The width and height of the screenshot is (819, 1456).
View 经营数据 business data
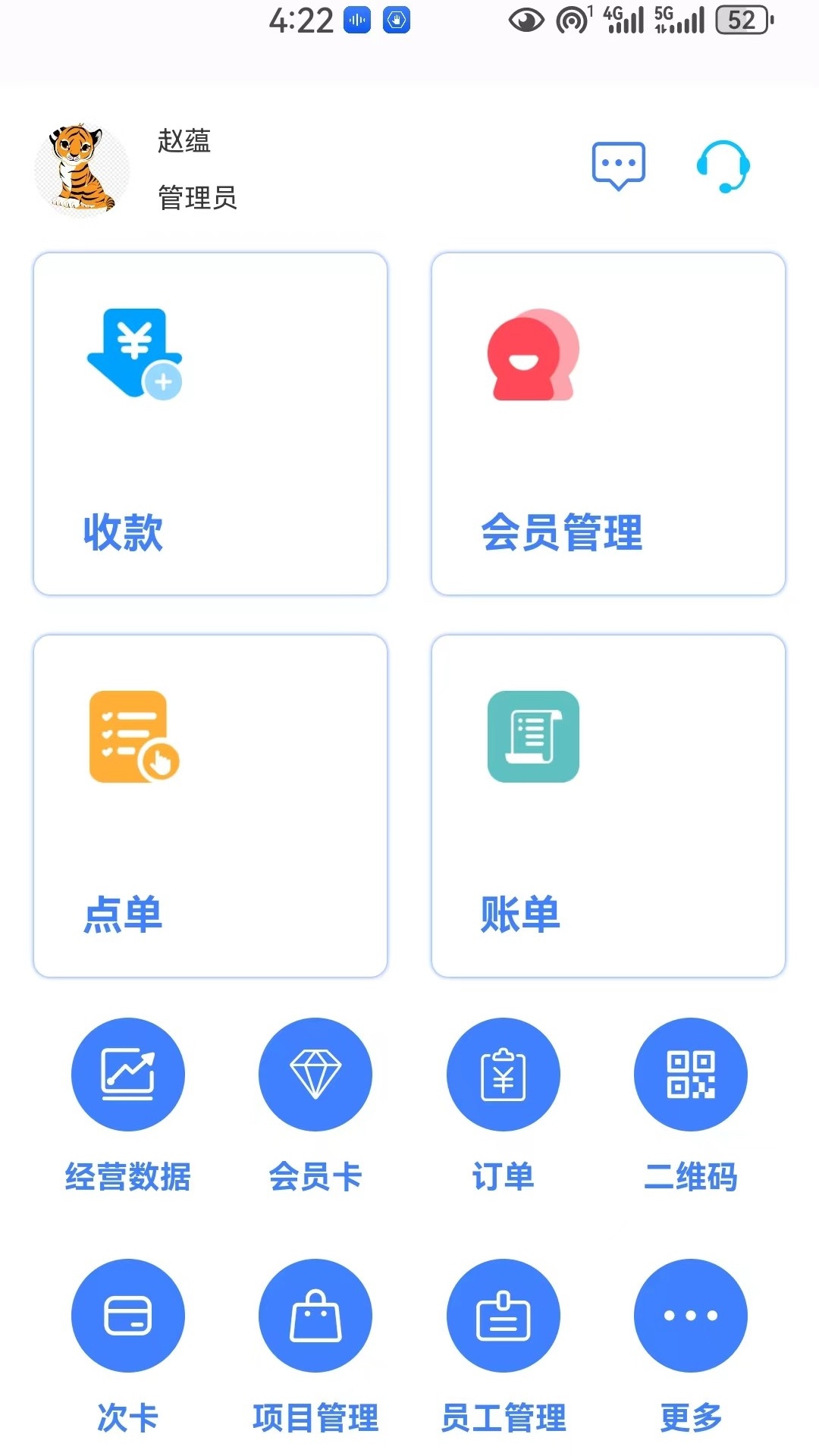pyautogui.click(x=127, y=1075)
